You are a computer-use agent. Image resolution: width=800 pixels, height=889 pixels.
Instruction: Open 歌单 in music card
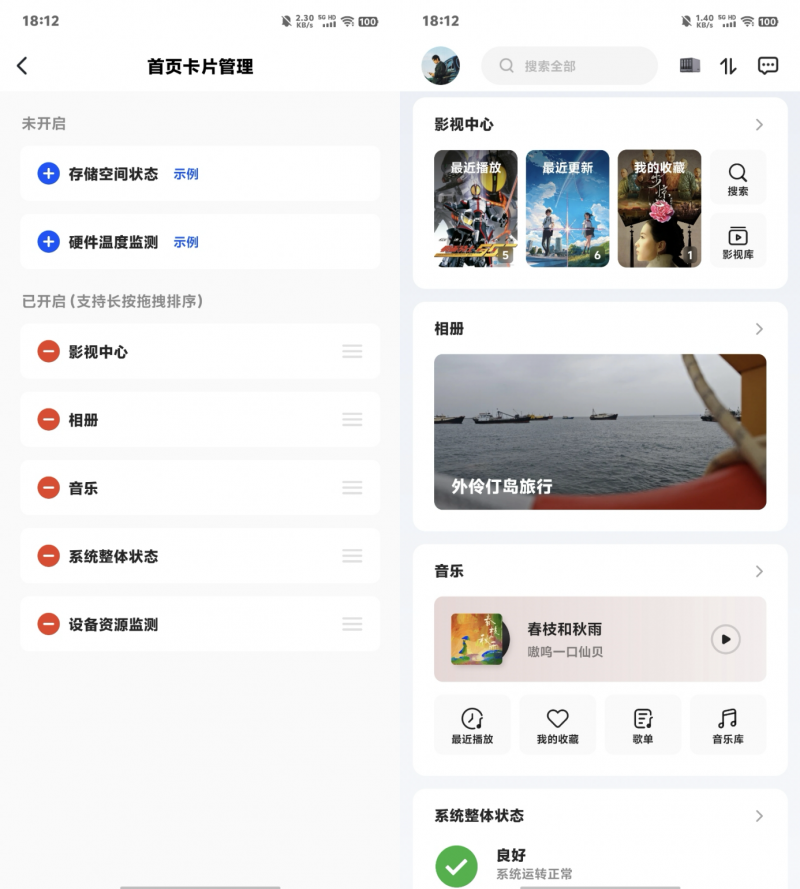pos(643,725)
